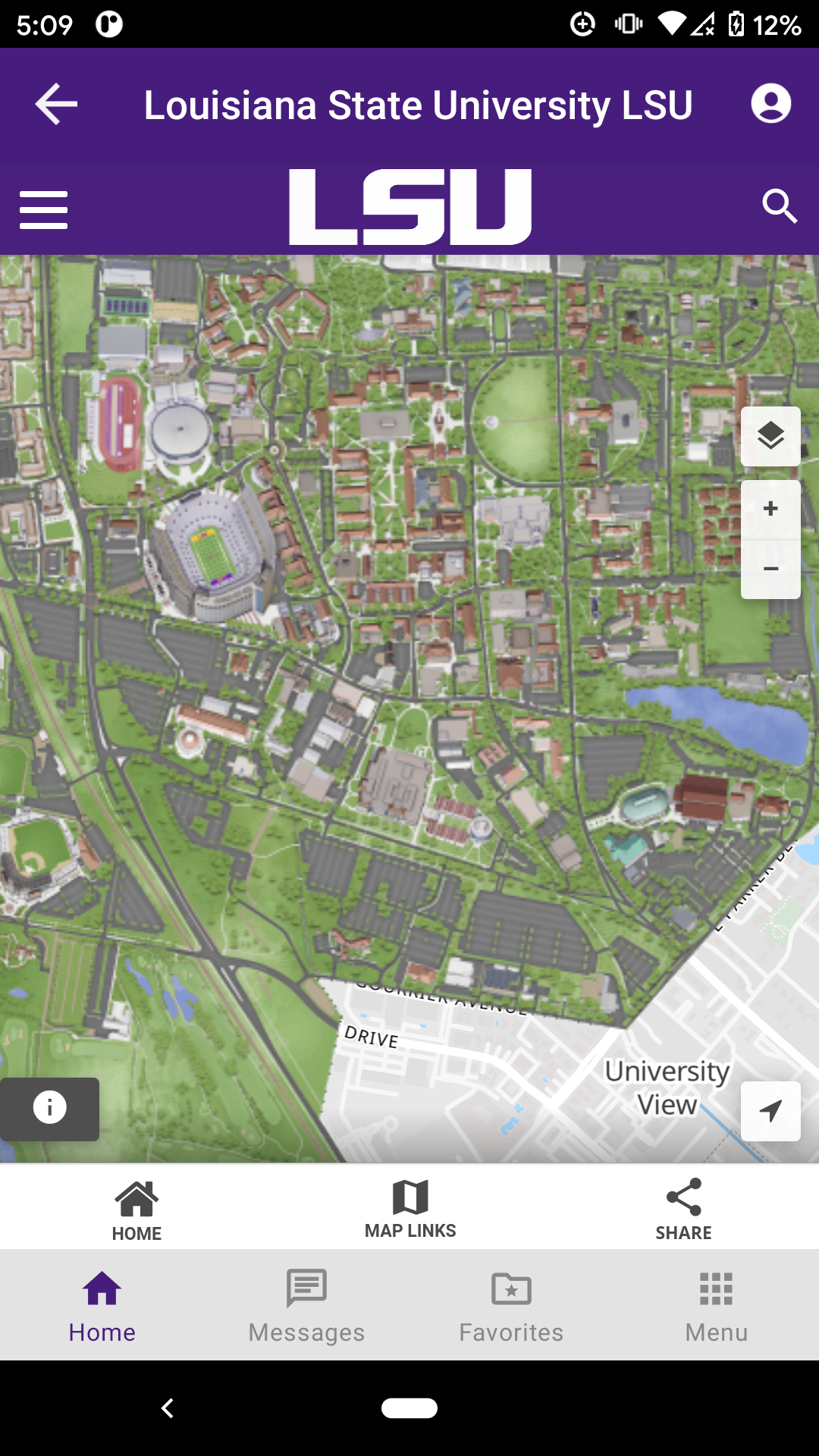The width and height of the screenshot is (819, 1456).
Task: Center map on my location
Action: (770, 1111)
